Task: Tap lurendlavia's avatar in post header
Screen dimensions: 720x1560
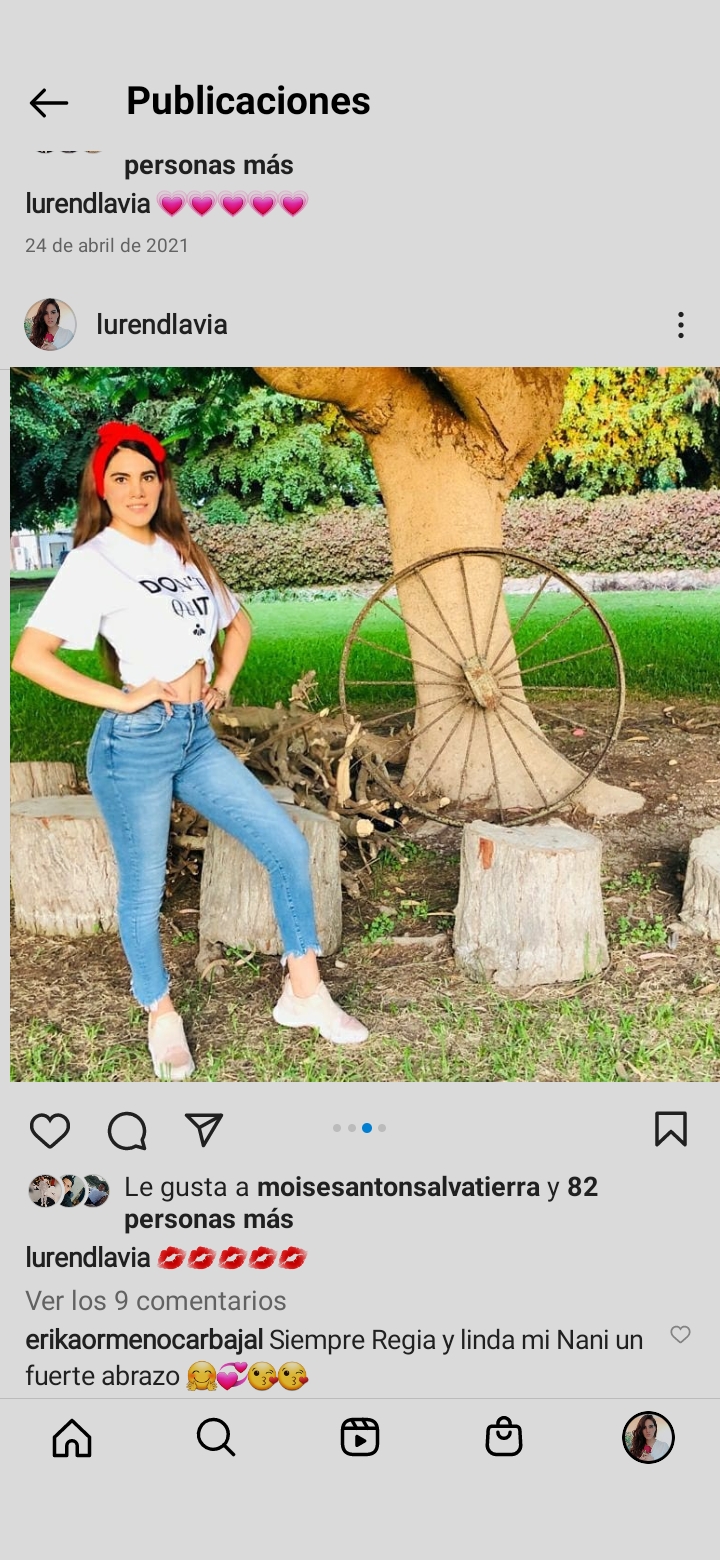Action: coord(50,325)
